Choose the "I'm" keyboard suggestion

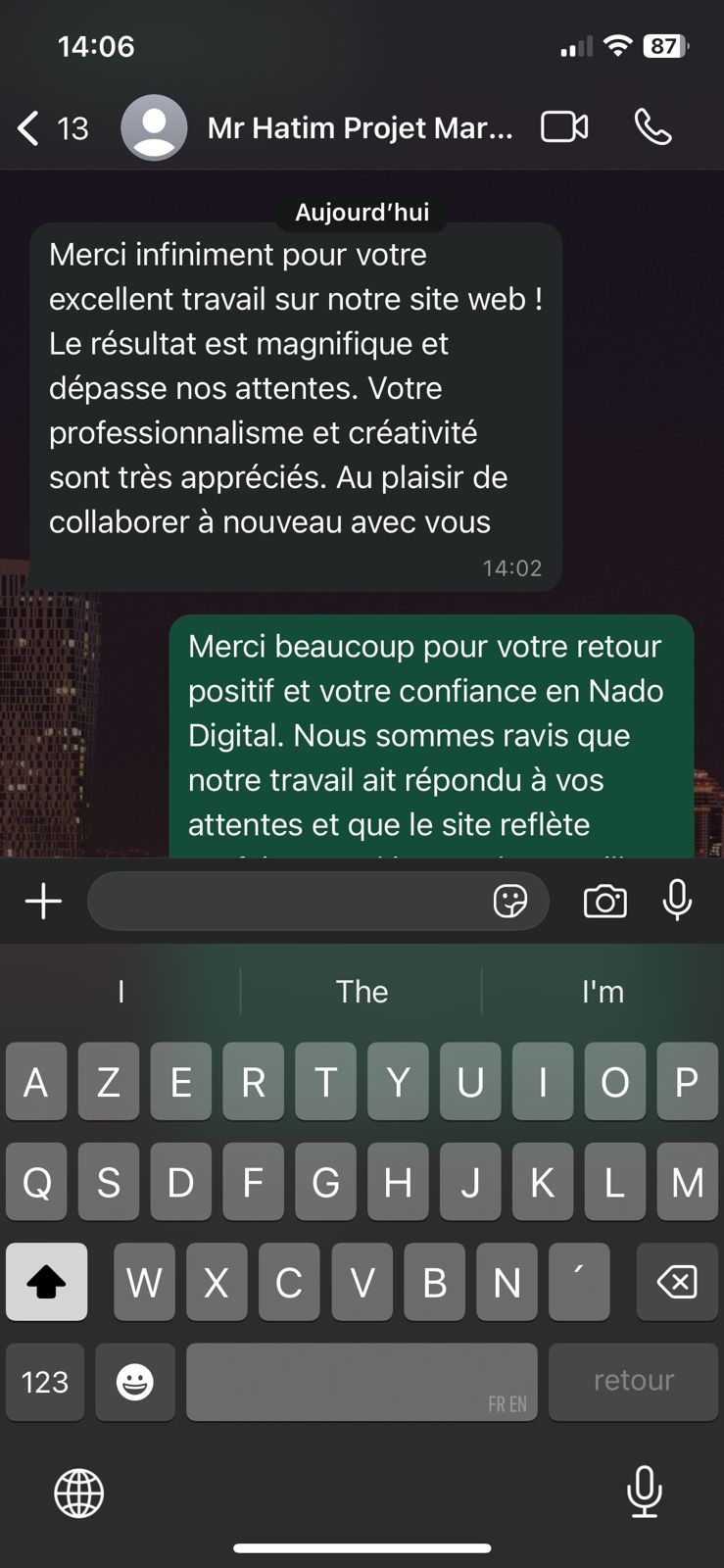tap(603, 992)
